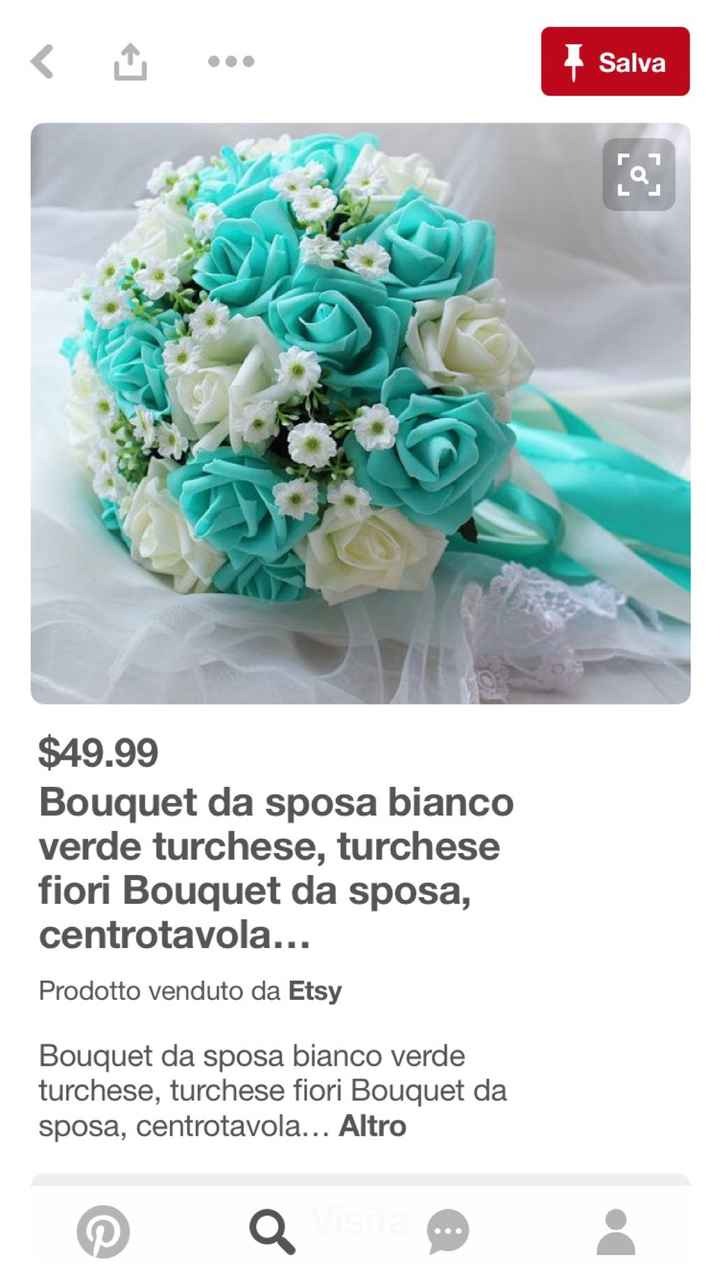The width and height of the screenshot is (720, 1280).
Task: Open the Pinterest home feed icon
Action: 103,1231
